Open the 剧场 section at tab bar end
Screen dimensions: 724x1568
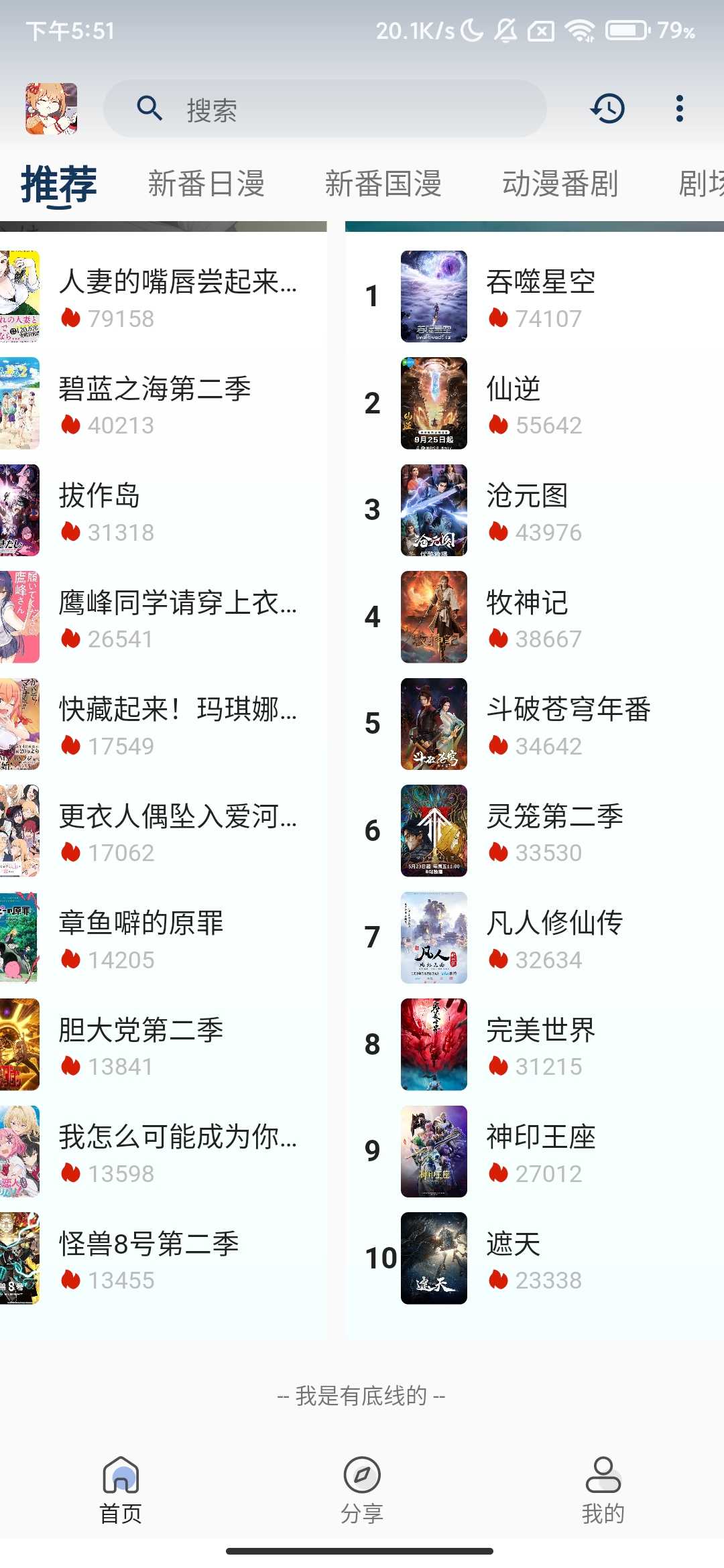[x=699, y=184]
